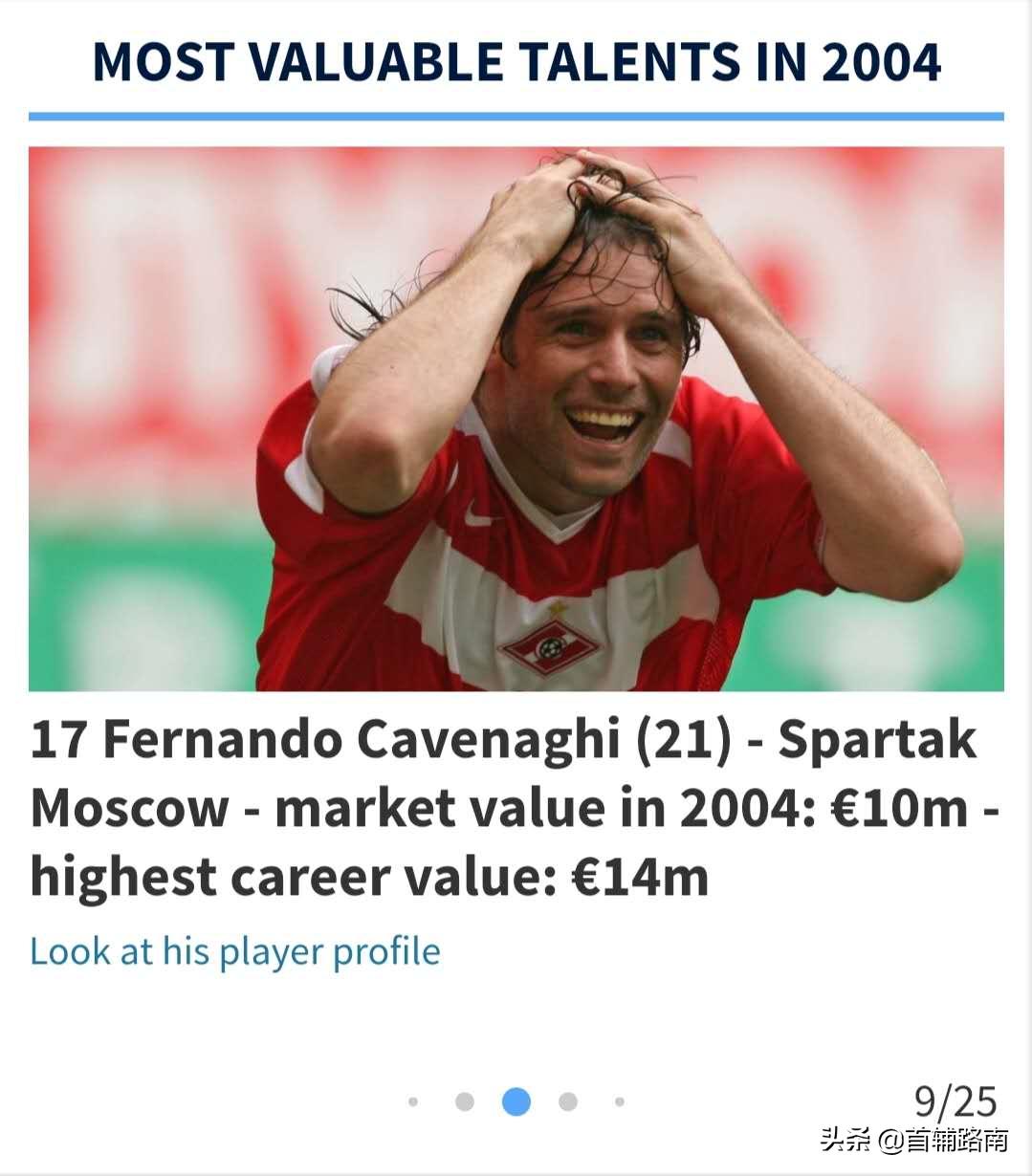Open the 'Look at his player profile' link

[235, 952]
